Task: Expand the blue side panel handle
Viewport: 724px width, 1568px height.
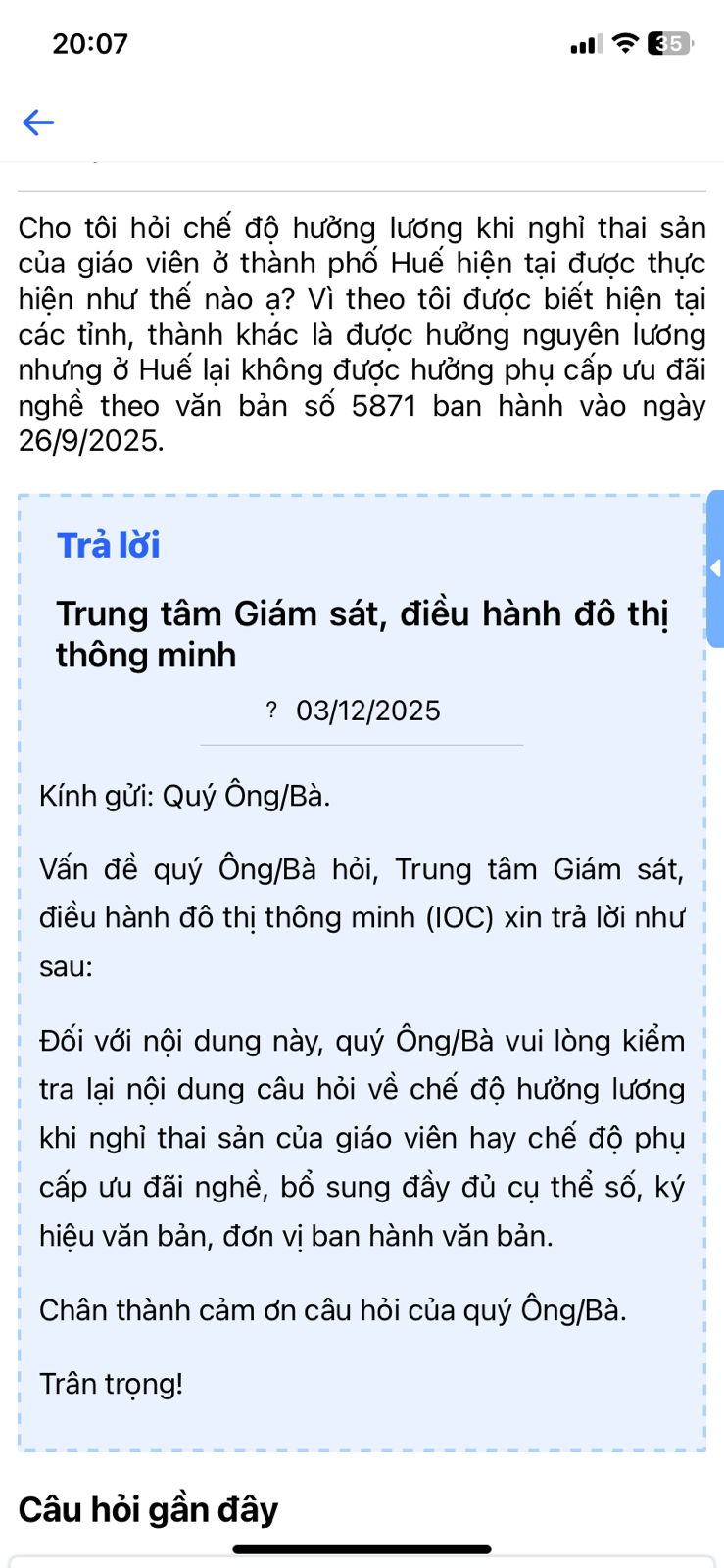Action: click(x=716, y=568)
